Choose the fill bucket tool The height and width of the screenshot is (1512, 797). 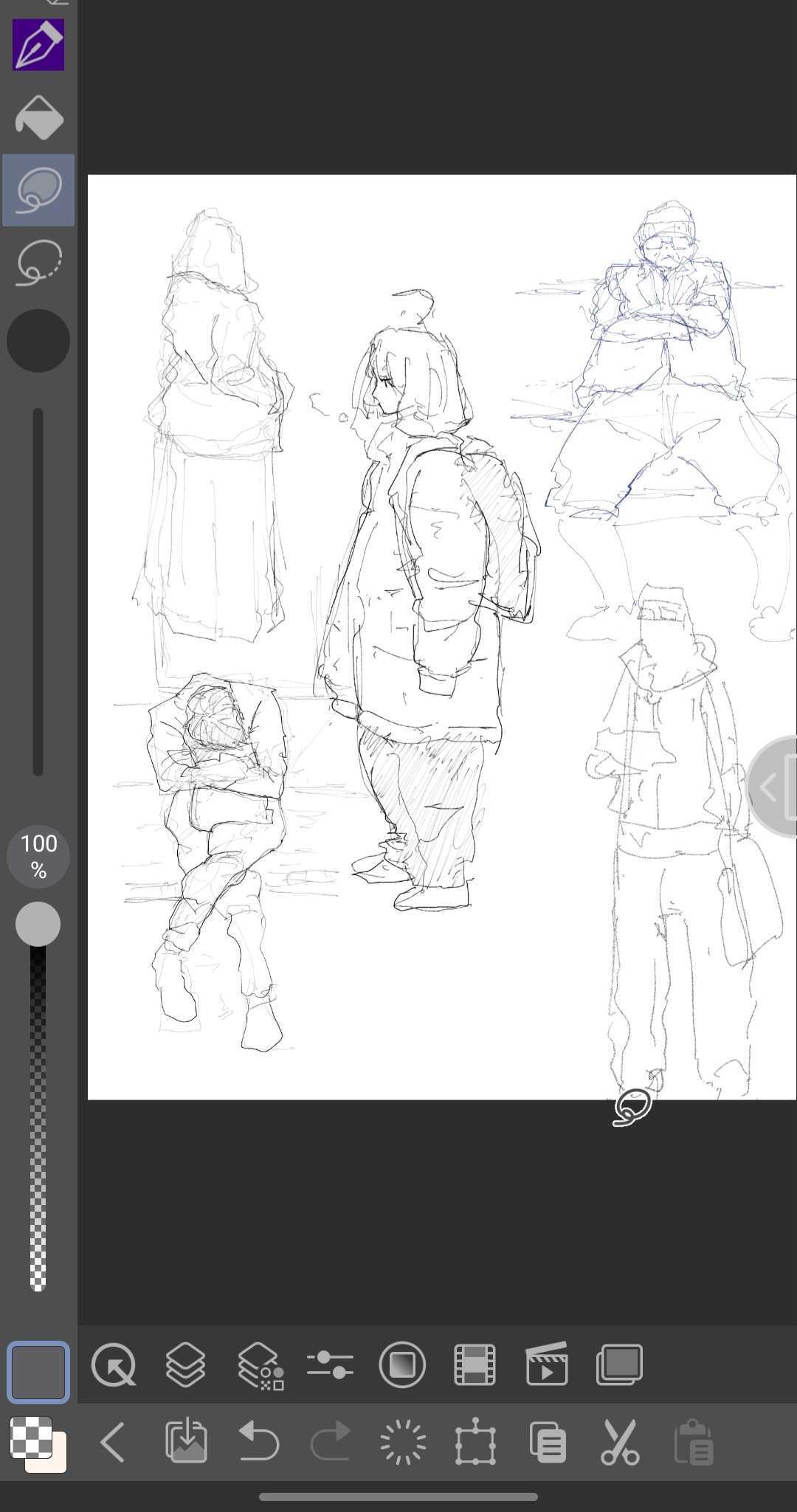[39, 118]
